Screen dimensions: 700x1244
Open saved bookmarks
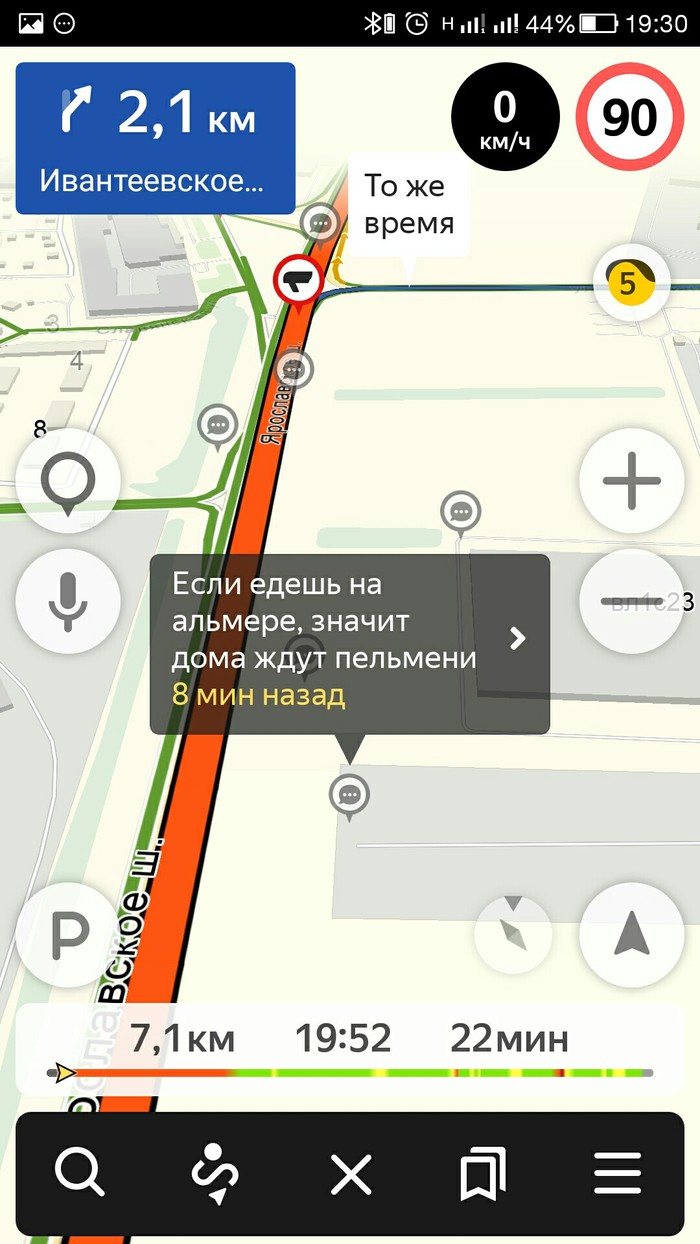point(483,1173)
